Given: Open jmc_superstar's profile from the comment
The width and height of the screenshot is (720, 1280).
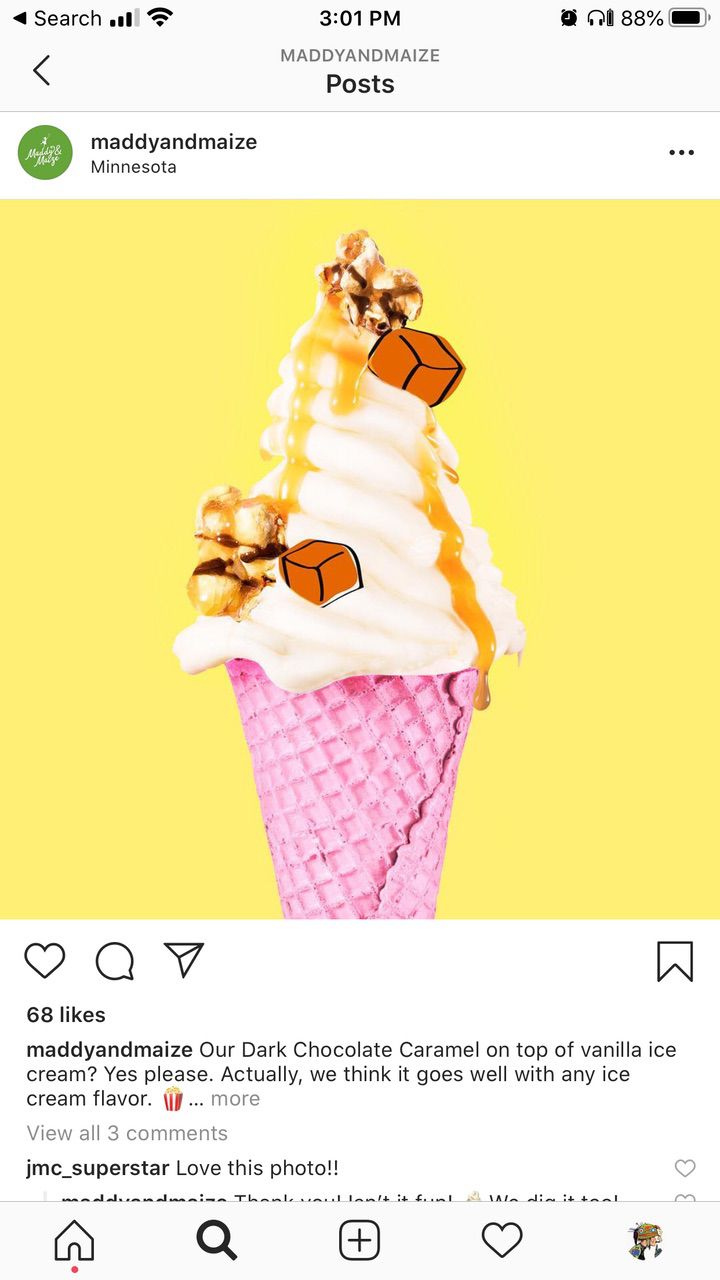Looking at the screenshot, I should pos(98,1168).
